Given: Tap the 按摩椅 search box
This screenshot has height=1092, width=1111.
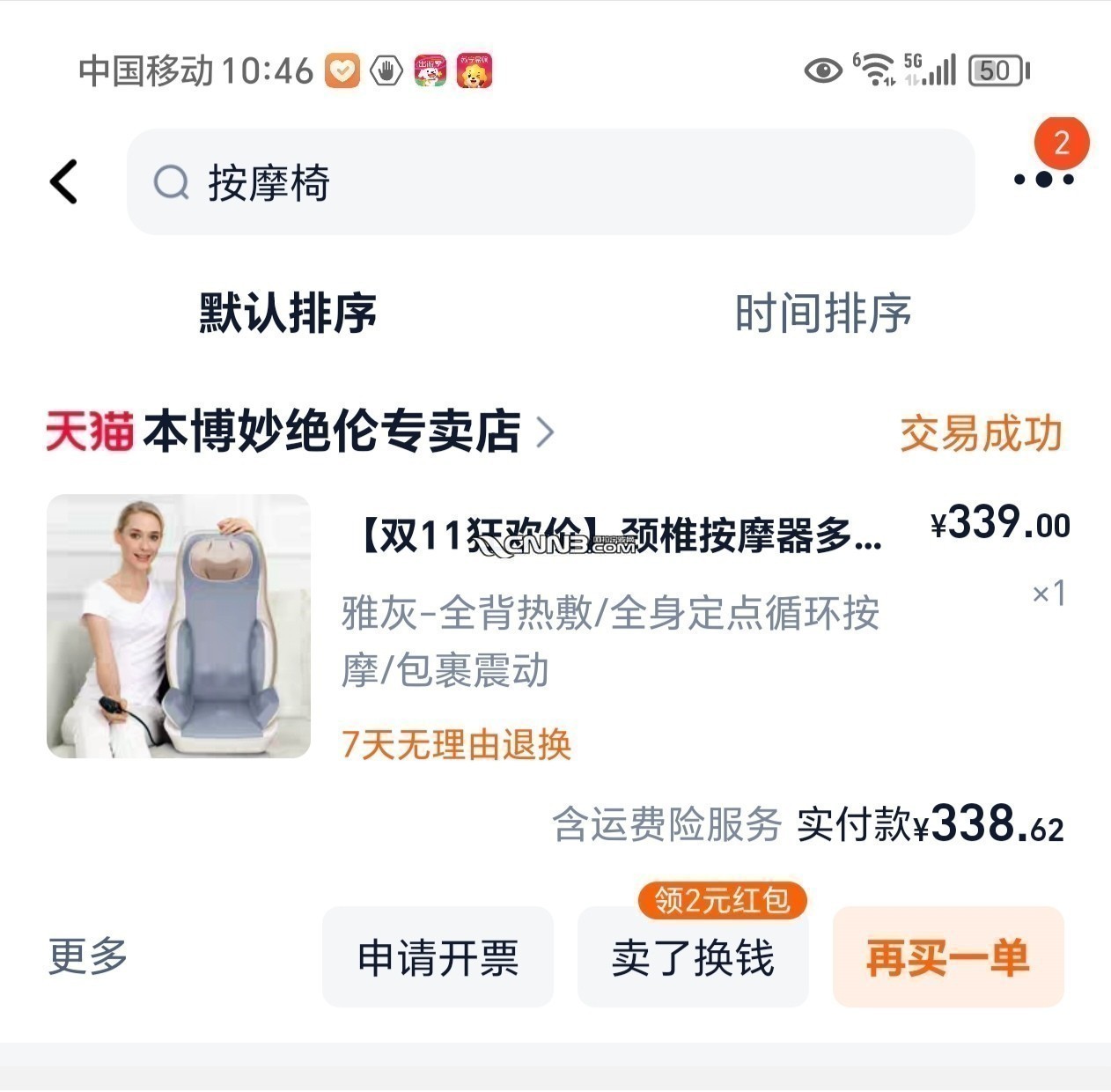Looking at the screenshot, I should pos(550,182).
